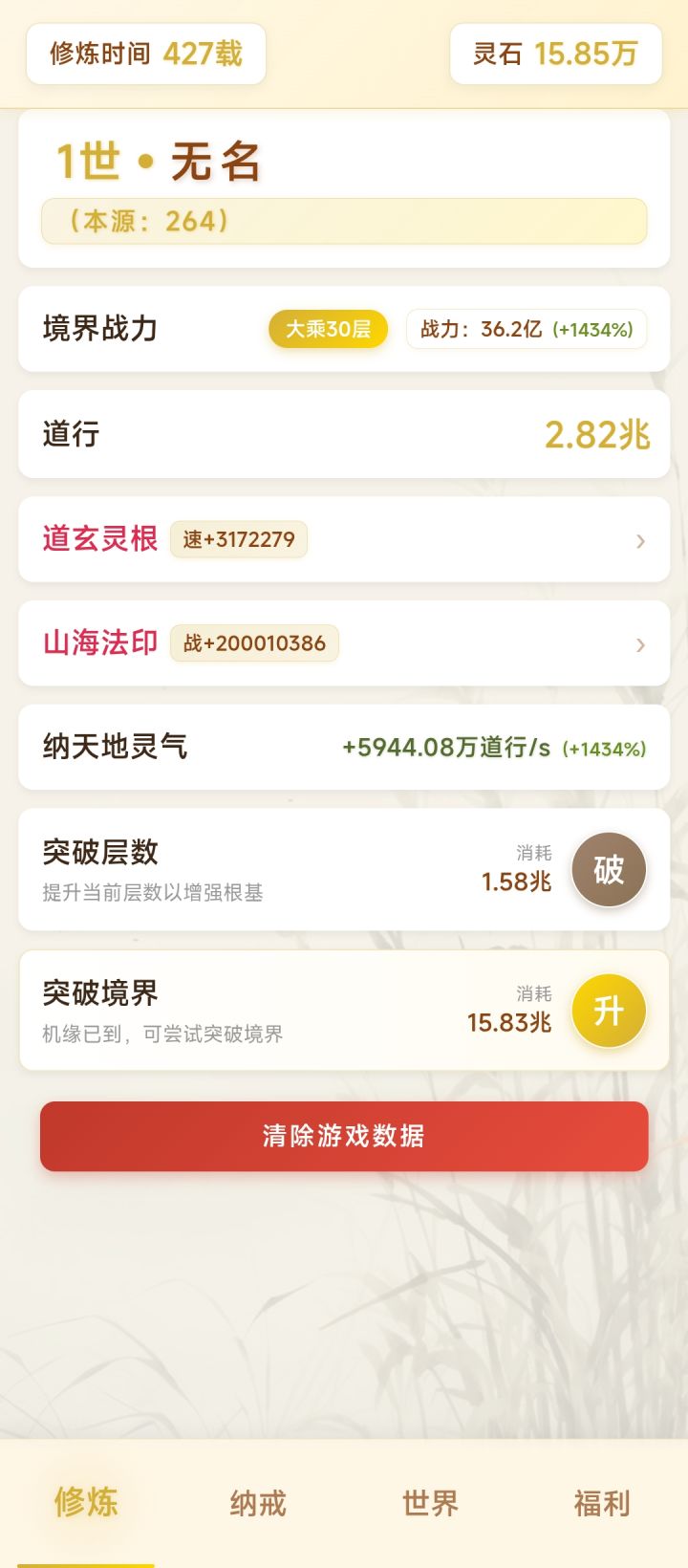This screenshot has width=688, height=1568.
Task: Tap the 升 icon to break through realm
Action: (x=609, y=1010)
